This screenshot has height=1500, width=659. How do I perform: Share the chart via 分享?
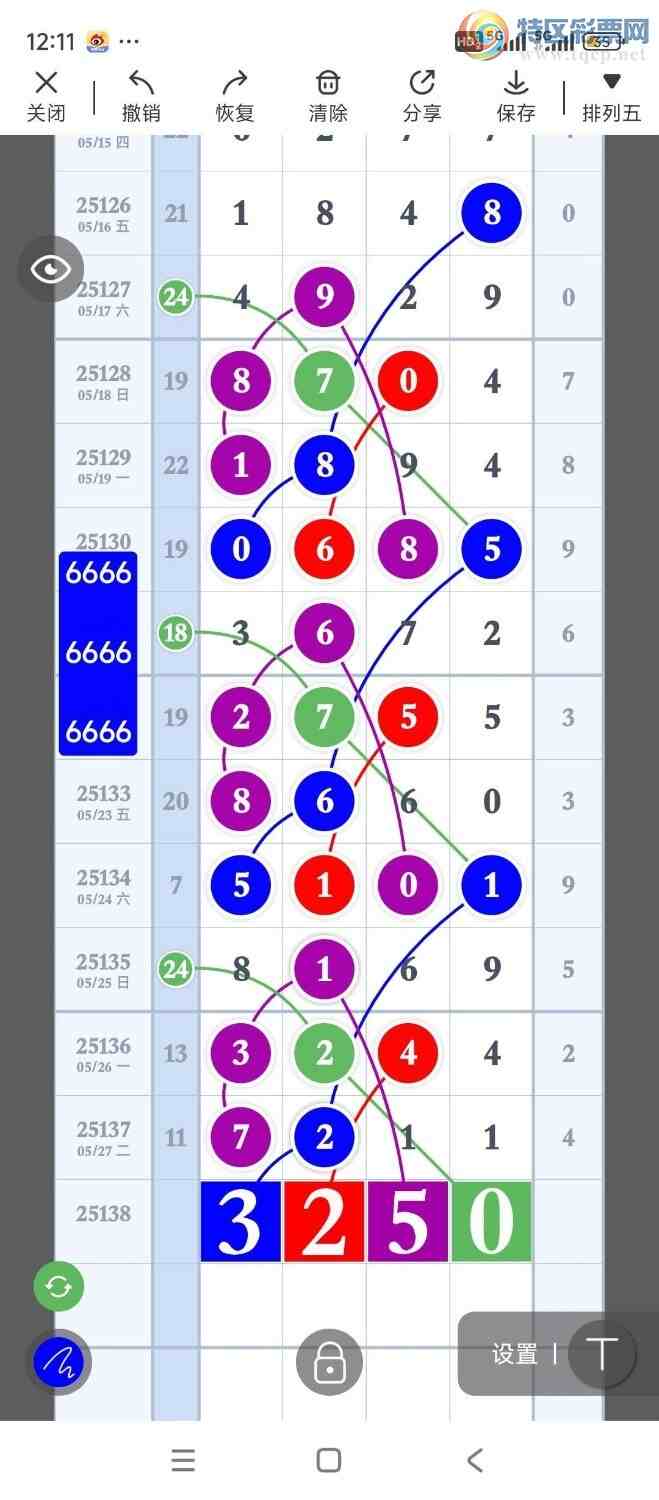(x=422, y=97)
